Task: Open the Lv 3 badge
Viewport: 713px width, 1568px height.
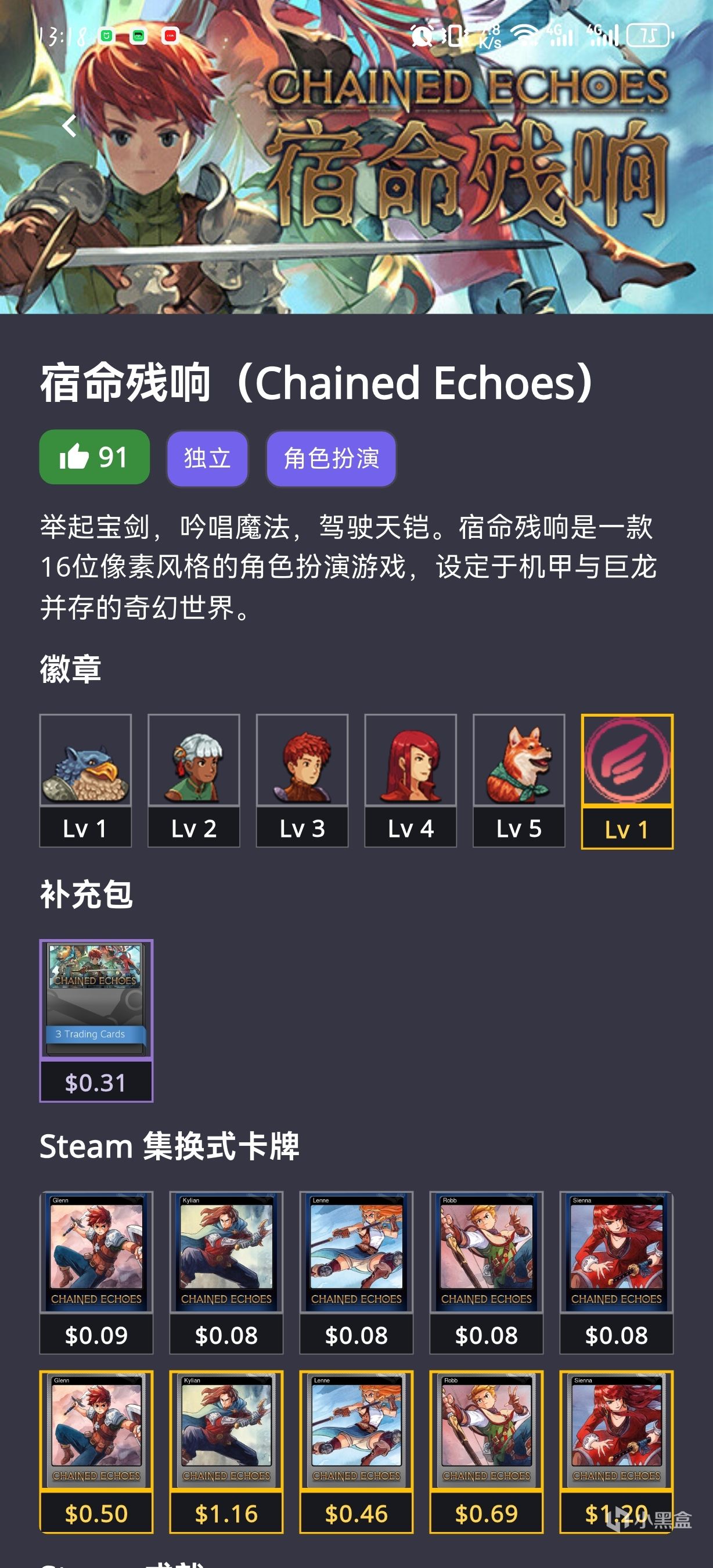Action: coord(303,780)
